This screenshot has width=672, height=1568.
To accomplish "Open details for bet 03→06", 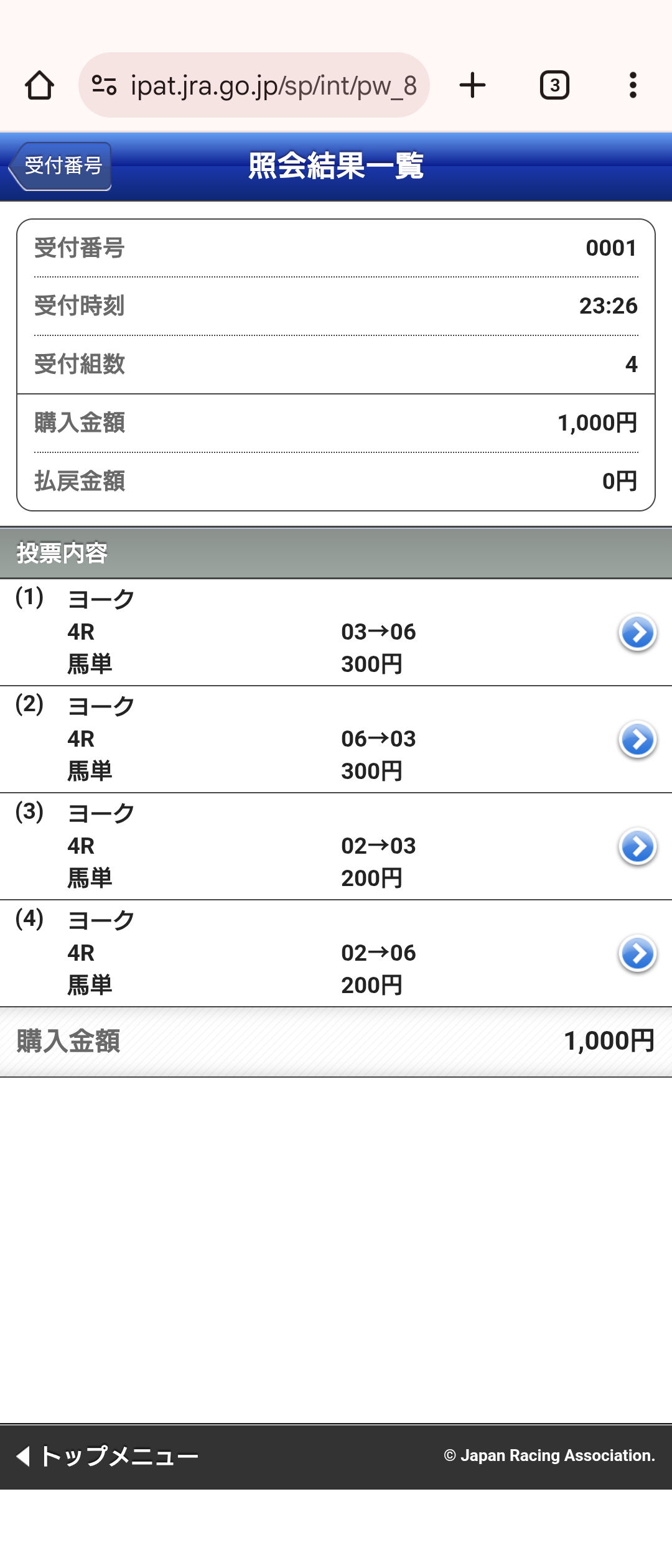I will point(637,633).
